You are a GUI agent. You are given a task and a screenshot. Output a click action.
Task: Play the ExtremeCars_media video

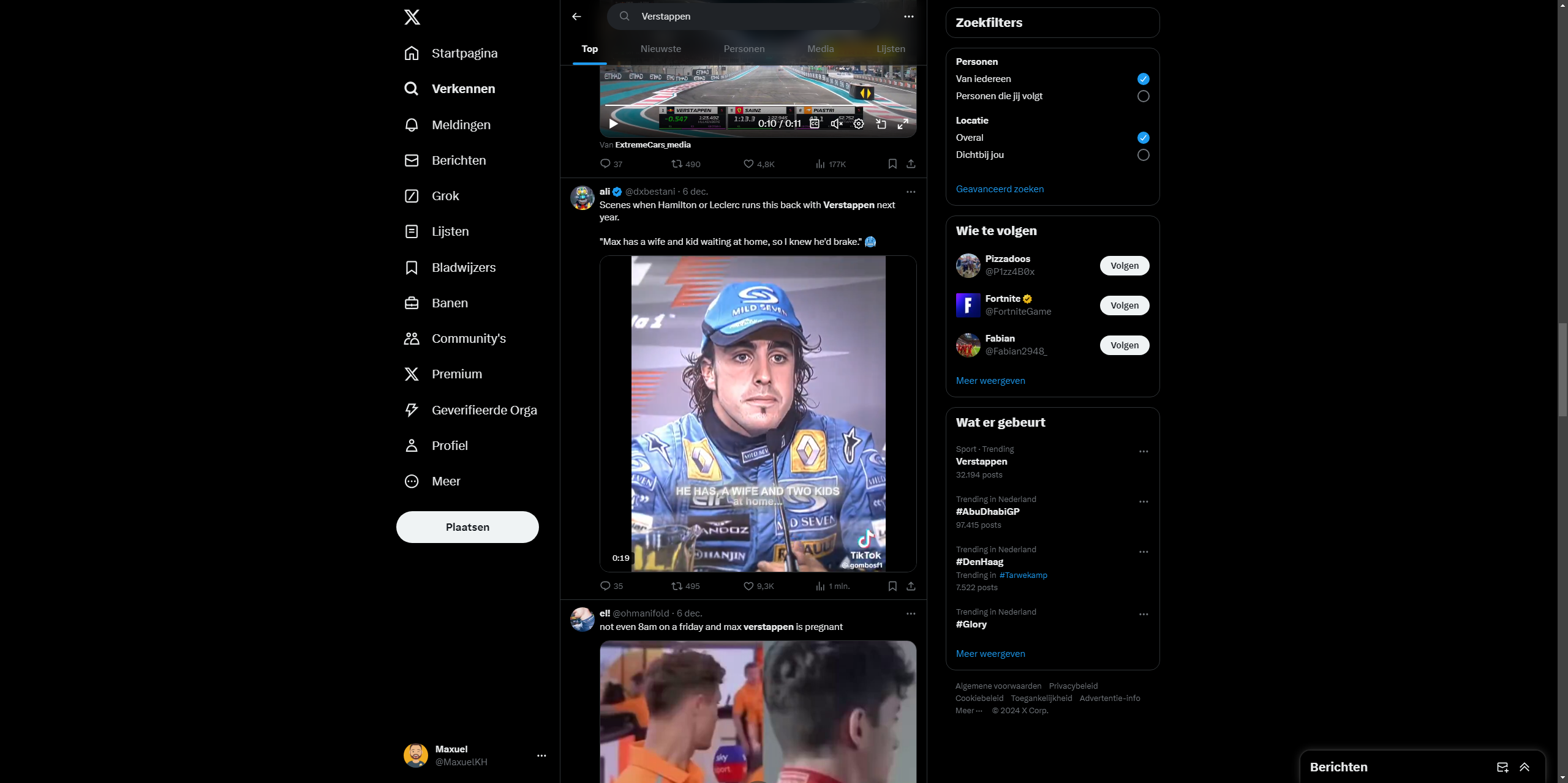(x=613, y=124)
